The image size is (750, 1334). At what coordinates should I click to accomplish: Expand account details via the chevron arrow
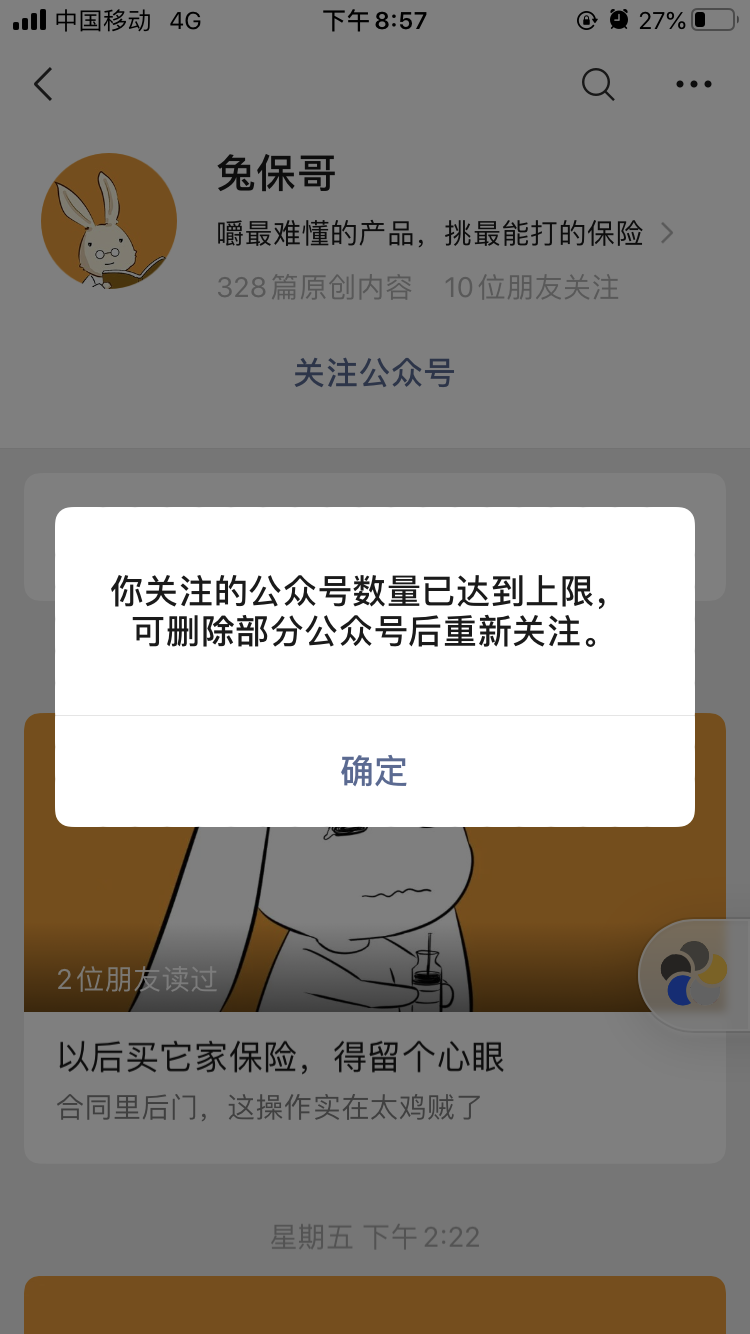coord(666,232)
